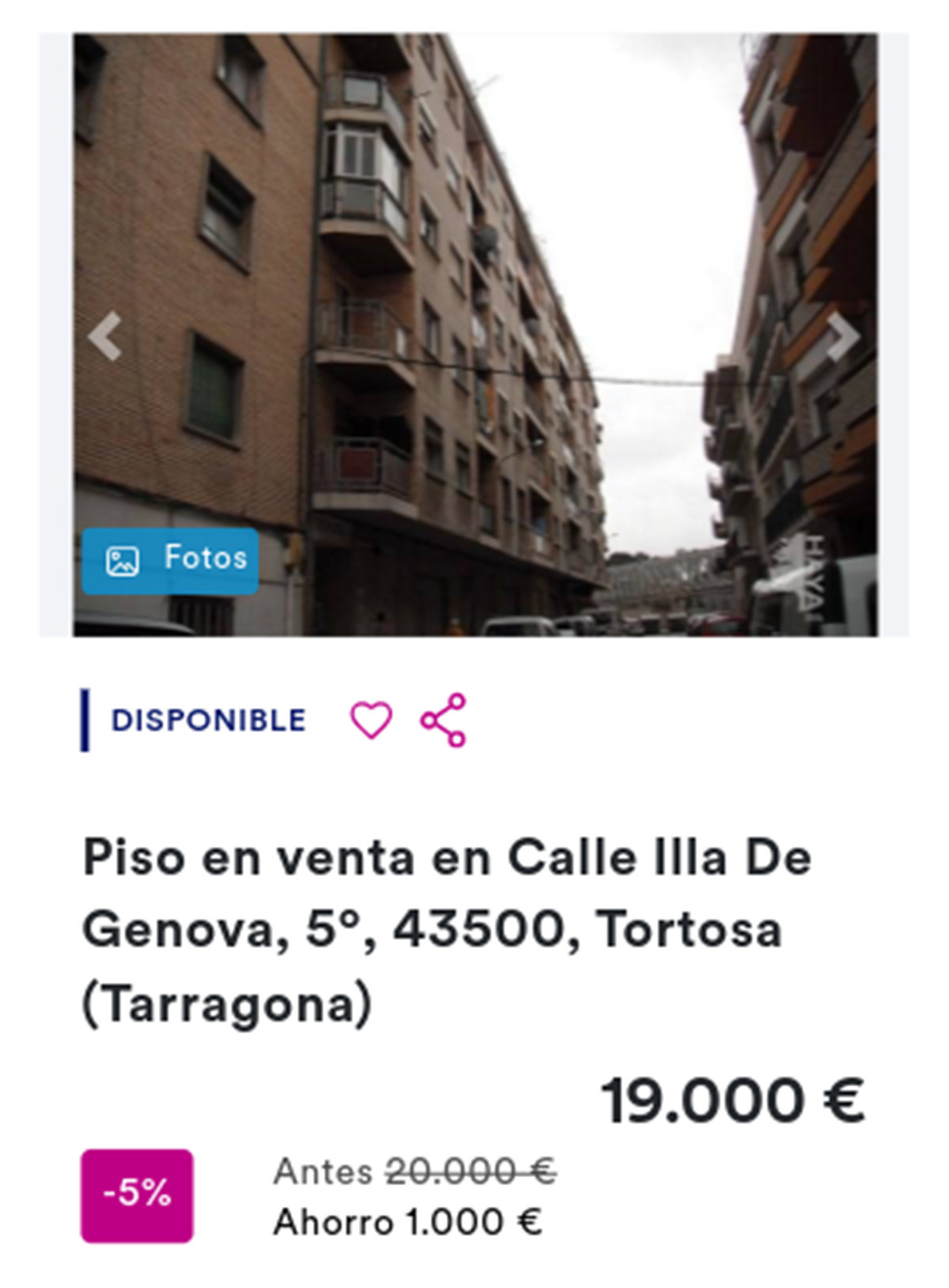
Task: Enable saved status via heart icon
Action: tap(372, 718)
